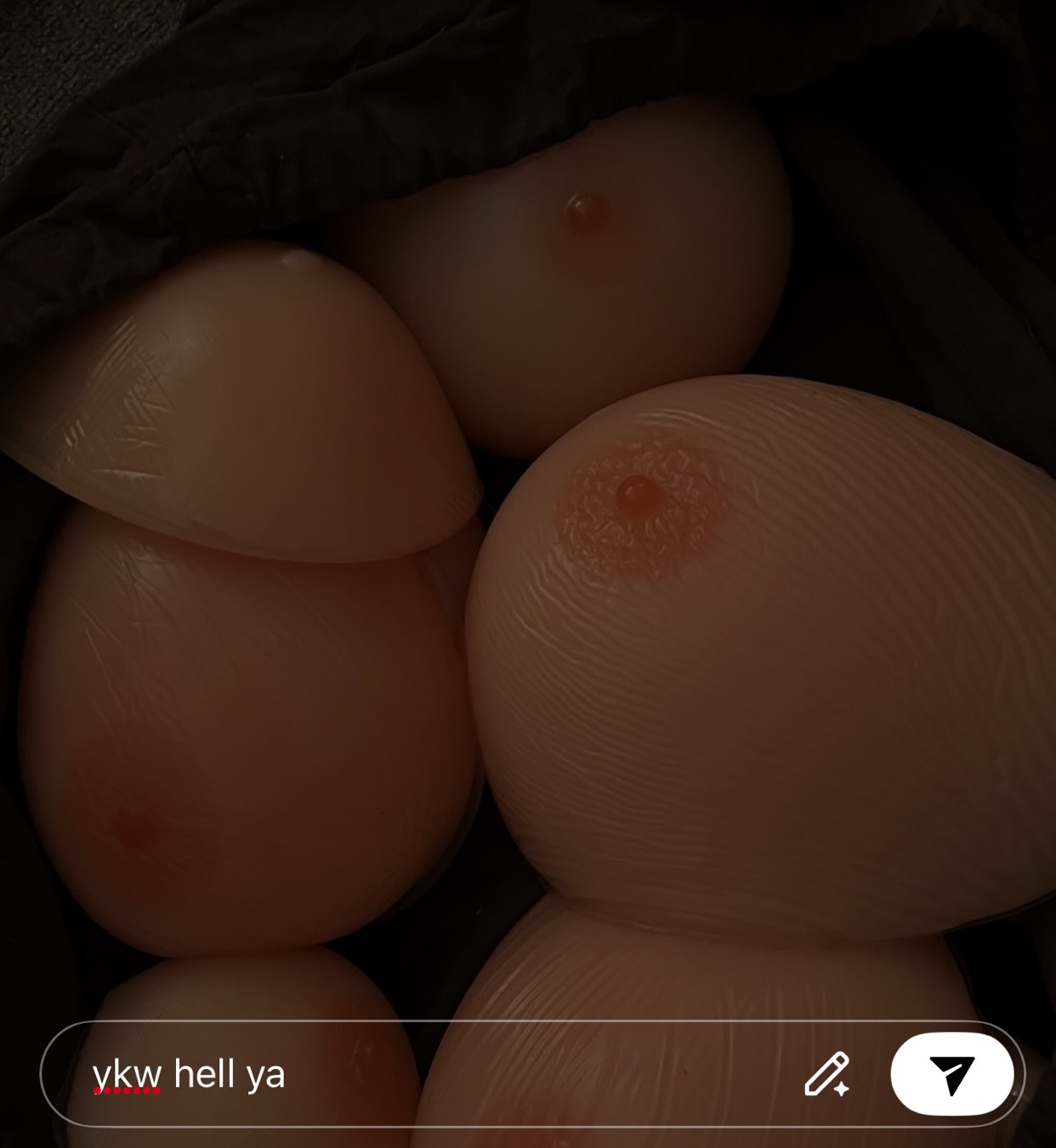Send the typed reply

pos(951,1075)
